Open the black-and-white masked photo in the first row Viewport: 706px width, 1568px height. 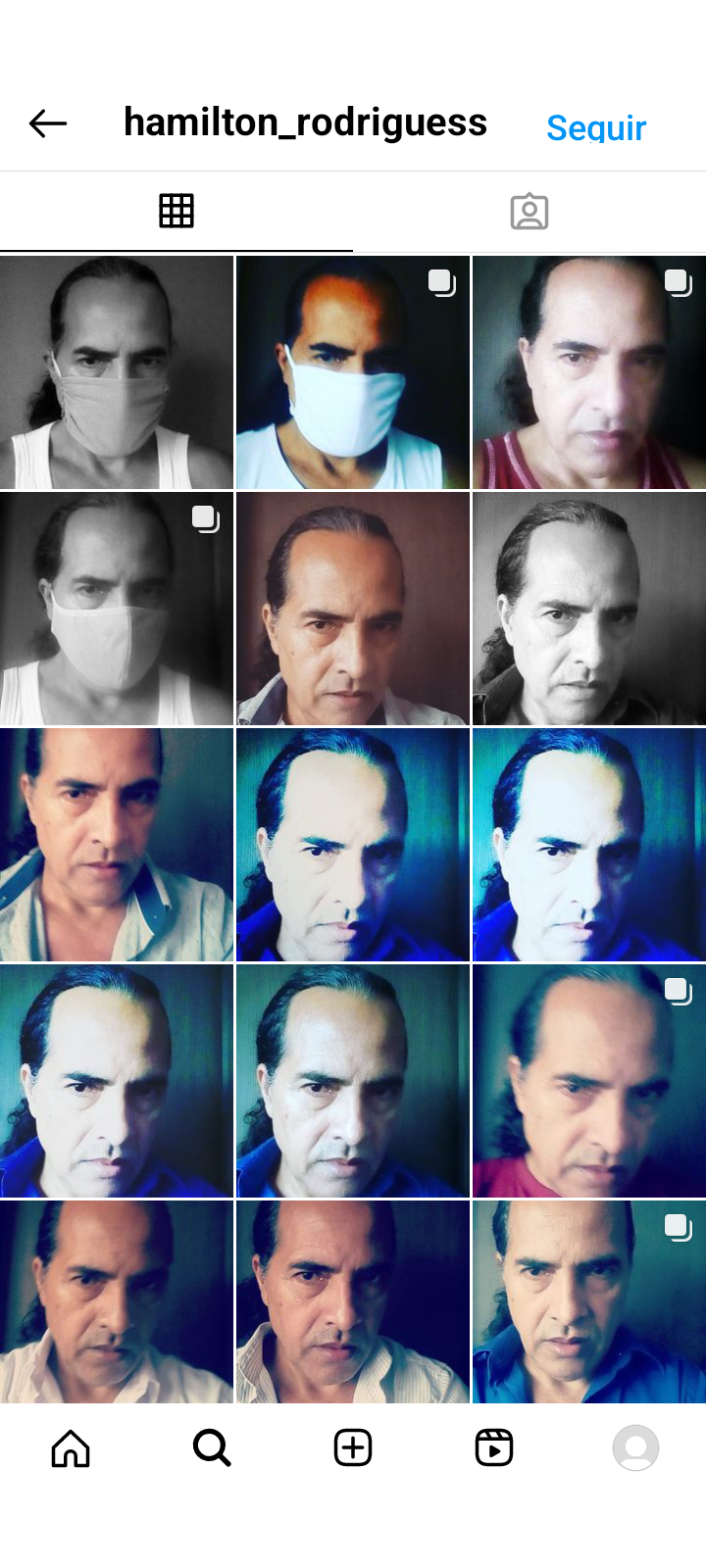click(117, 372)
